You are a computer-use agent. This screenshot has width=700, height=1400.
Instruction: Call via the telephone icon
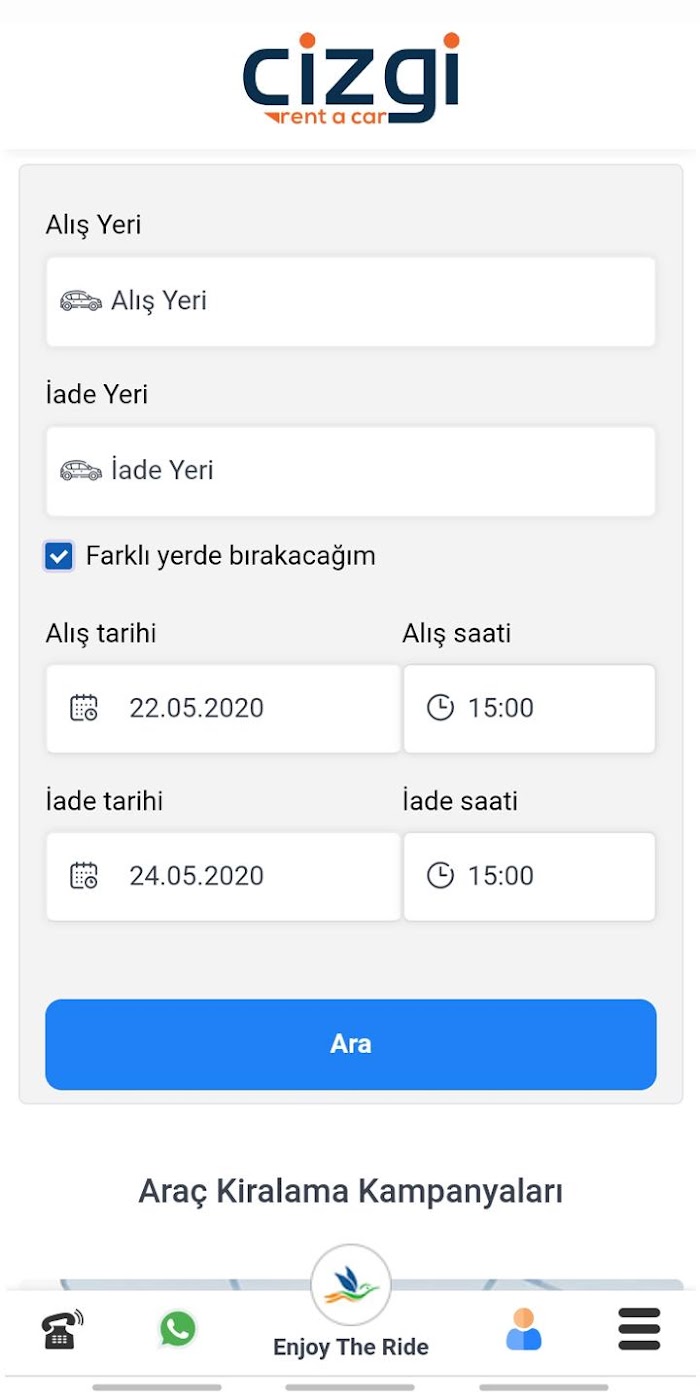click(x=62, y=1330)
